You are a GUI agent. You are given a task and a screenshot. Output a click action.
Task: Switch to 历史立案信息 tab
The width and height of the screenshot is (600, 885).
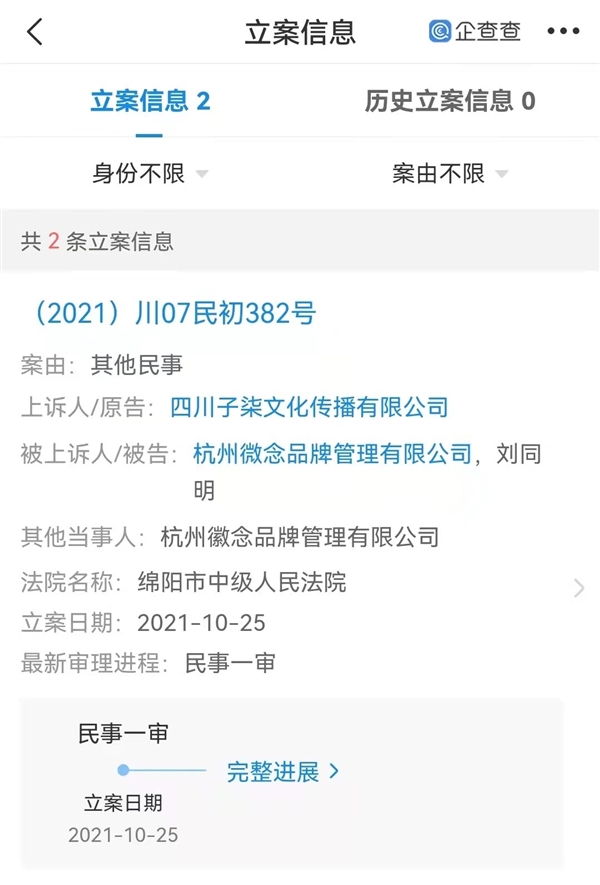[449, 101]
